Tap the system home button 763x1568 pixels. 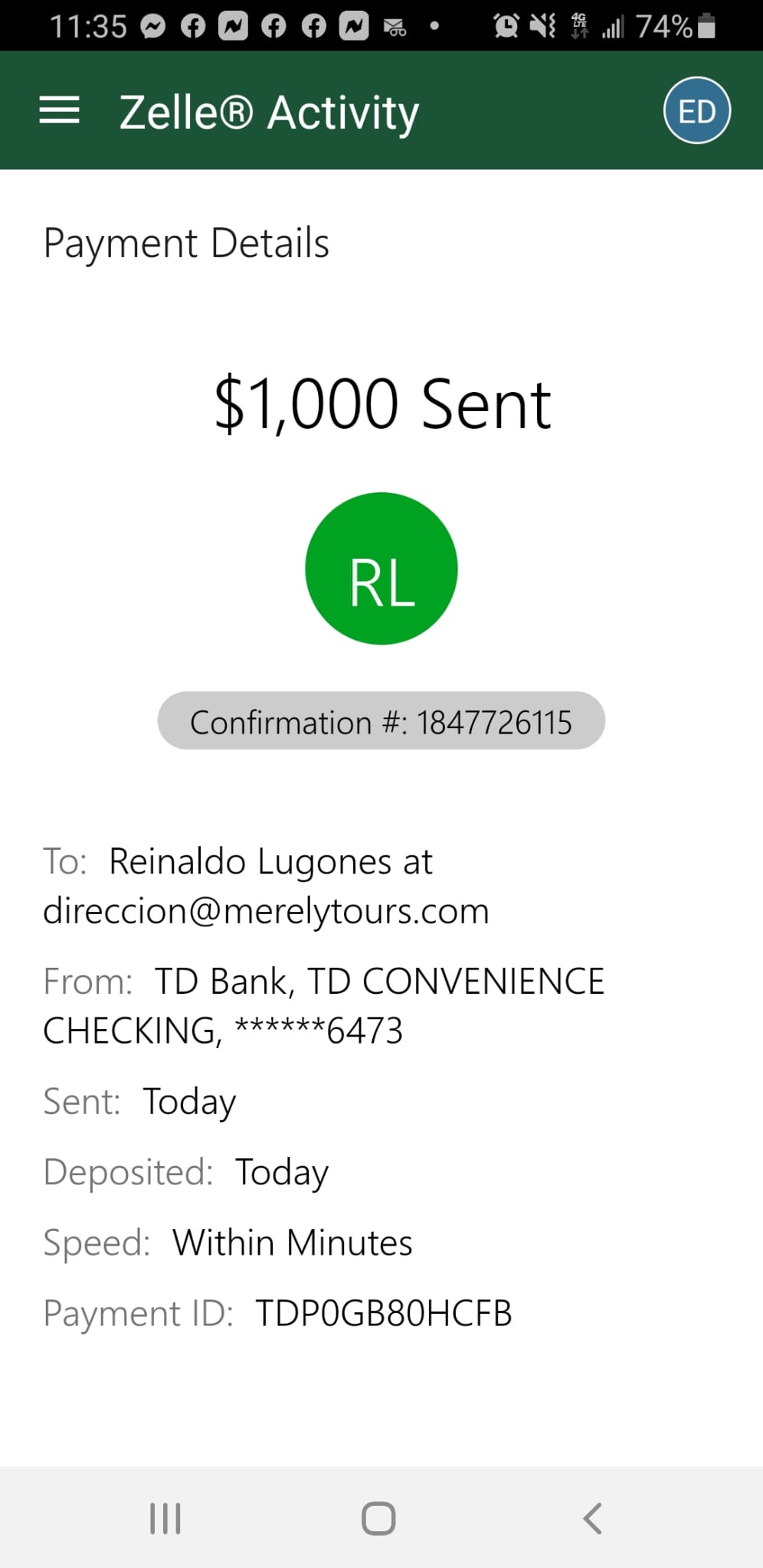point(378,1518)
